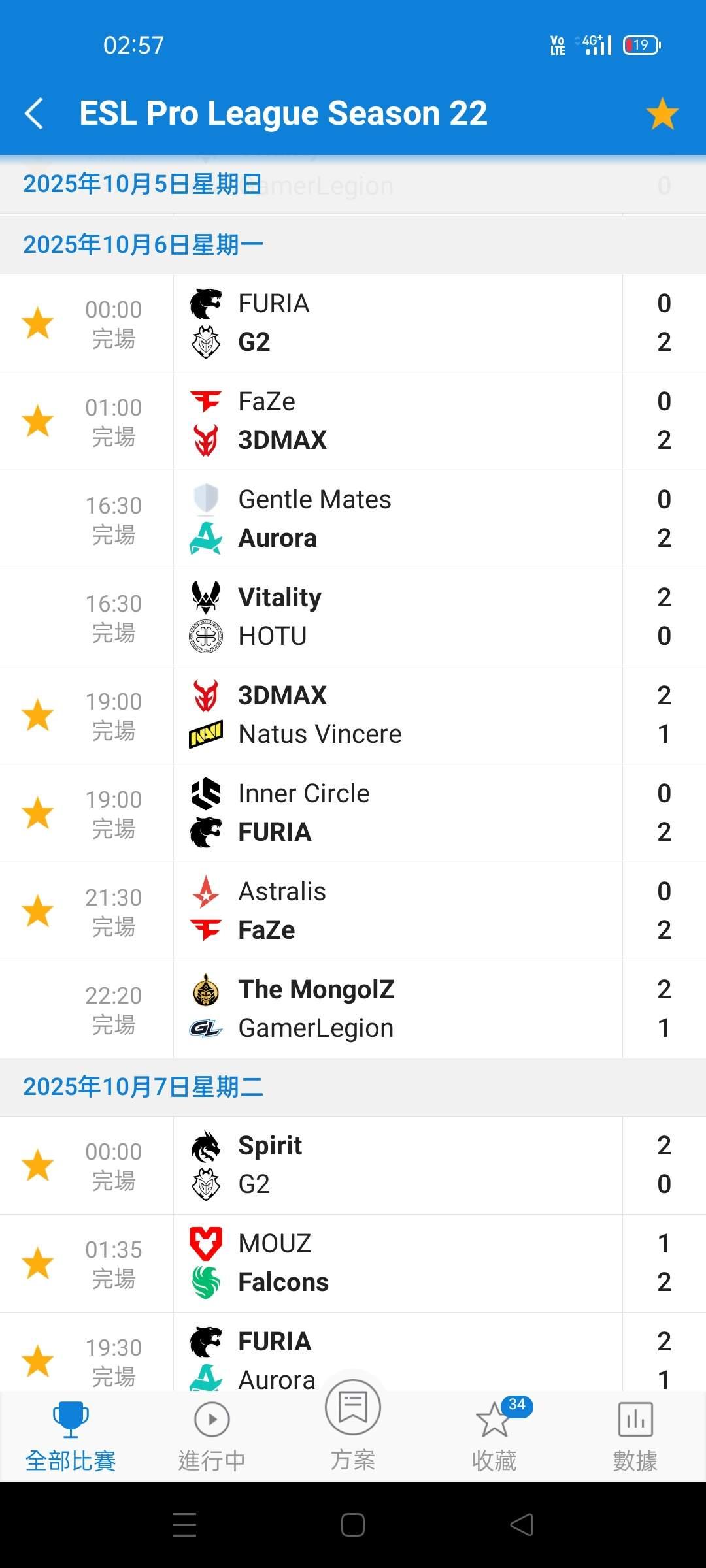Open Inner Circle vs FURIA match
The width and height of the screenshot is (706, 1568).
(397, 813)
